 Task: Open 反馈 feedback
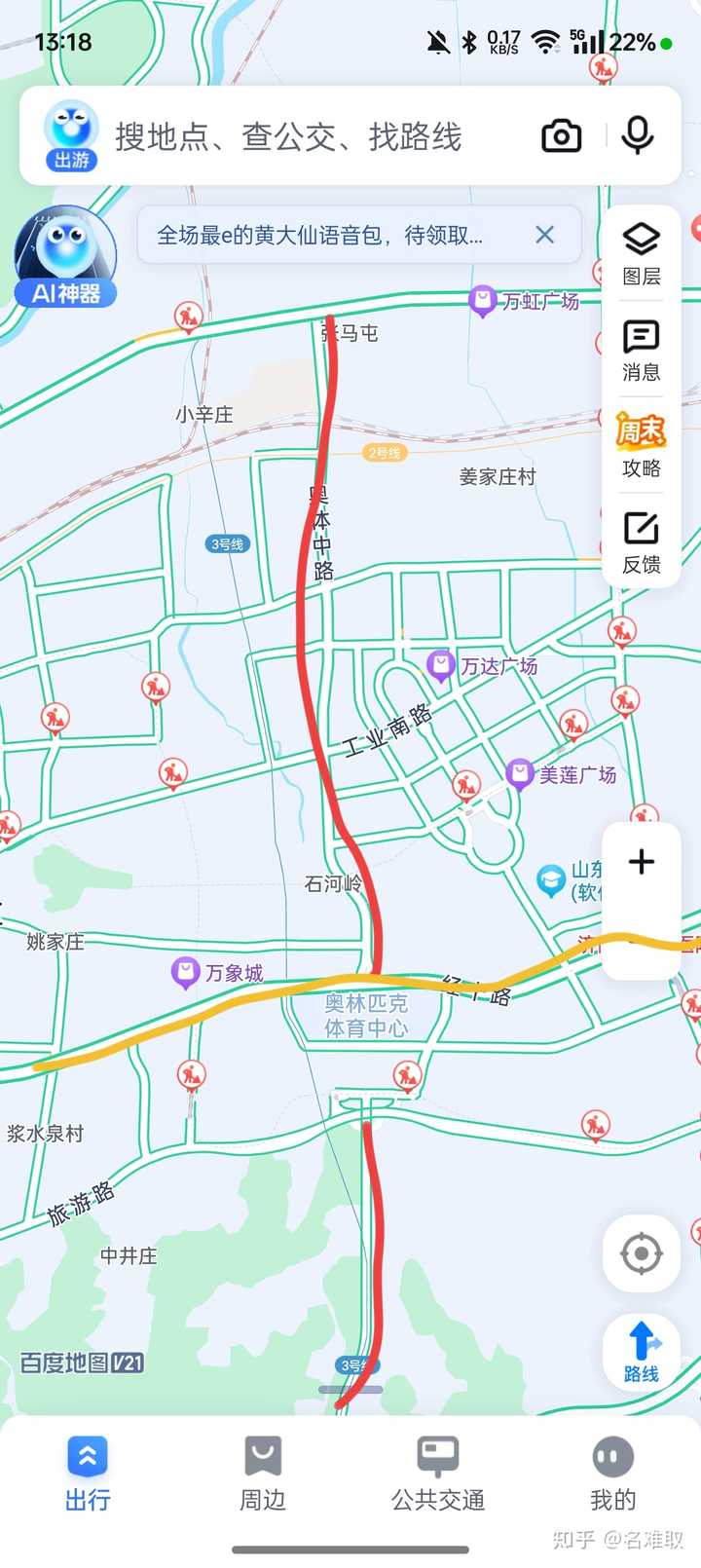click(x=642, y=541)
